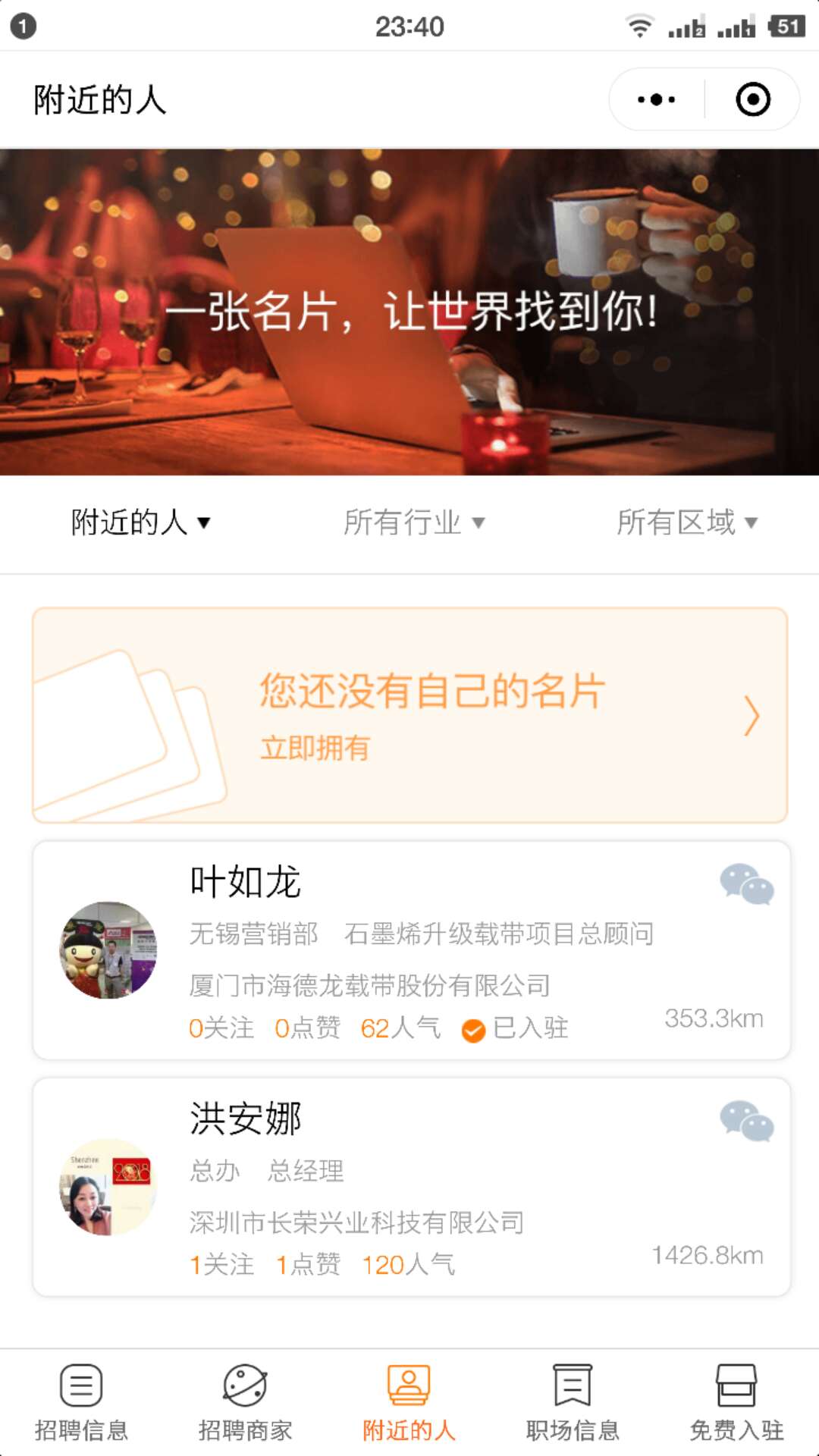
Task: Open the 一张名片 banner
Action: (409, 312)
